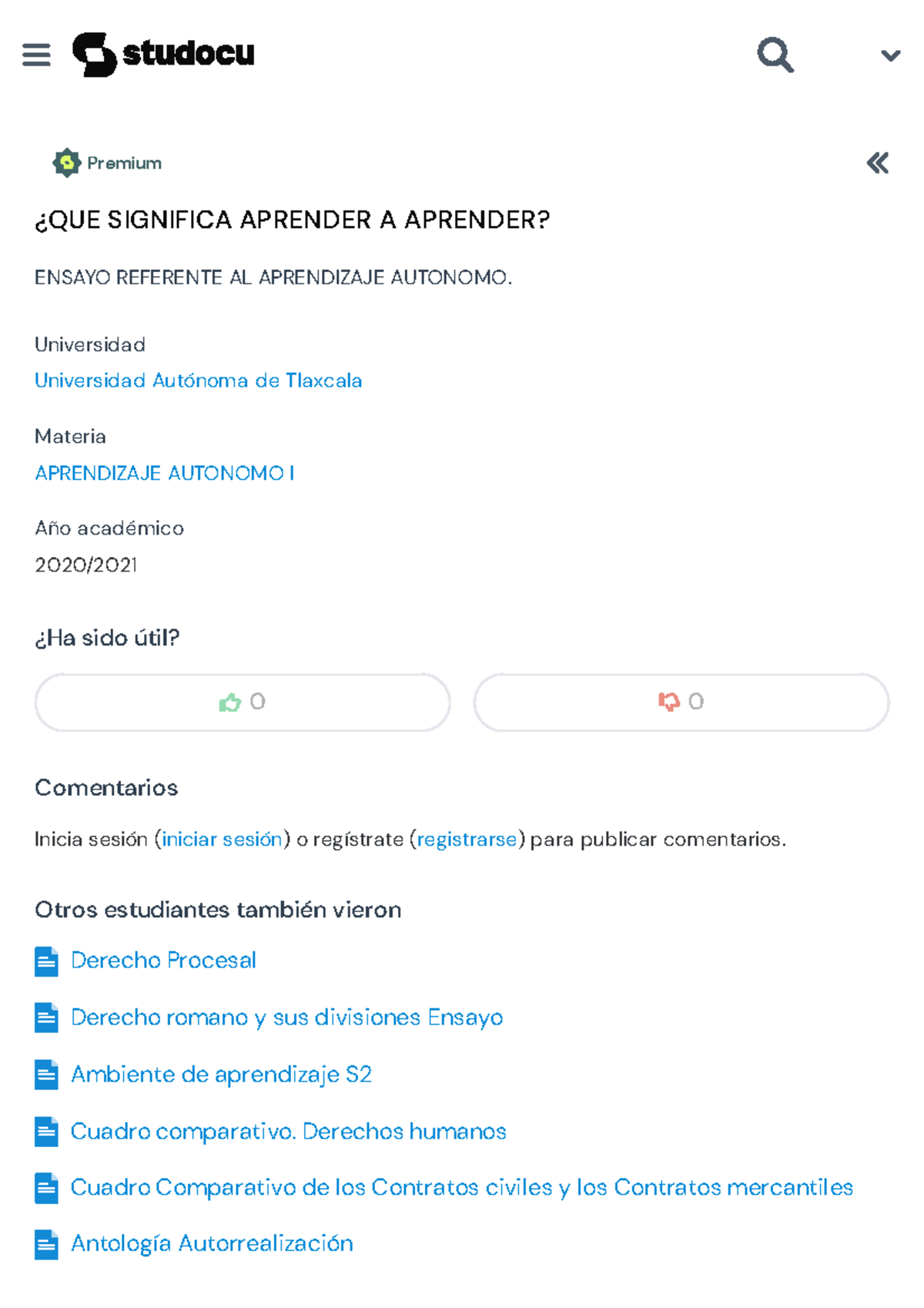Viewport: 924px width, 1308px height.
Task: Open the navigation hamburger menu
Action: click(36, 54)
